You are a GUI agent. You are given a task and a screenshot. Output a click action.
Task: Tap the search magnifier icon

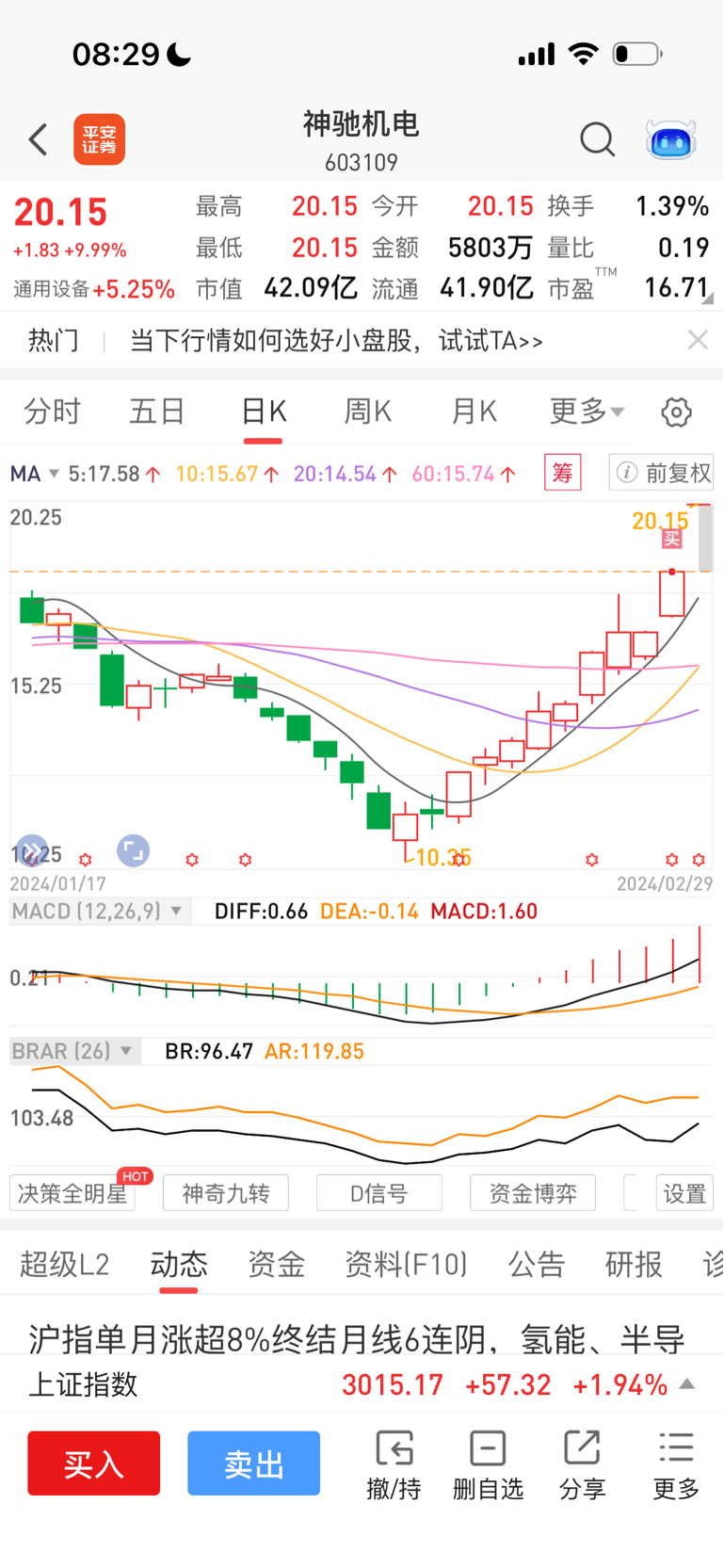point(598,138)
